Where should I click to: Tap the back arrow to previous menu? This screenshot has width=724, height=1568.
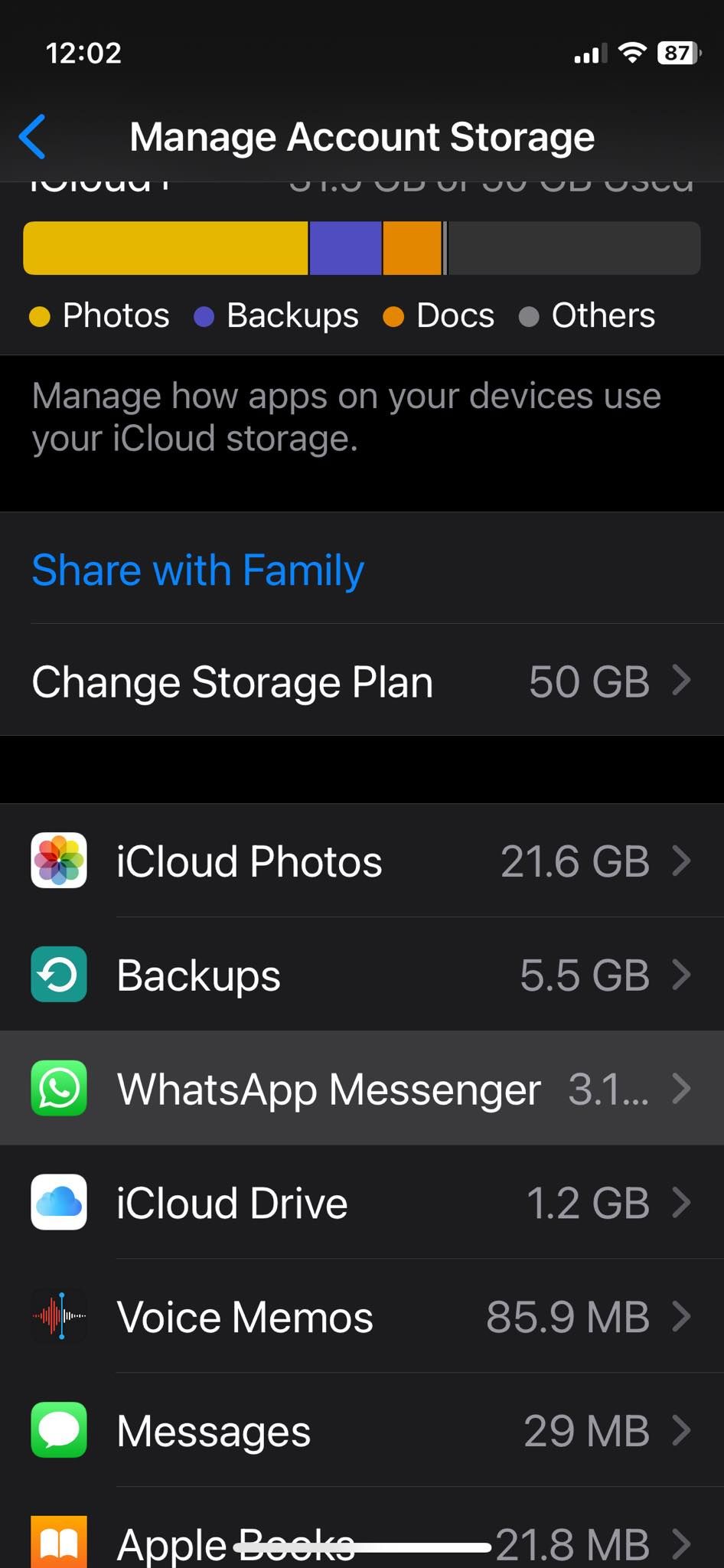[x=31, y=137]
